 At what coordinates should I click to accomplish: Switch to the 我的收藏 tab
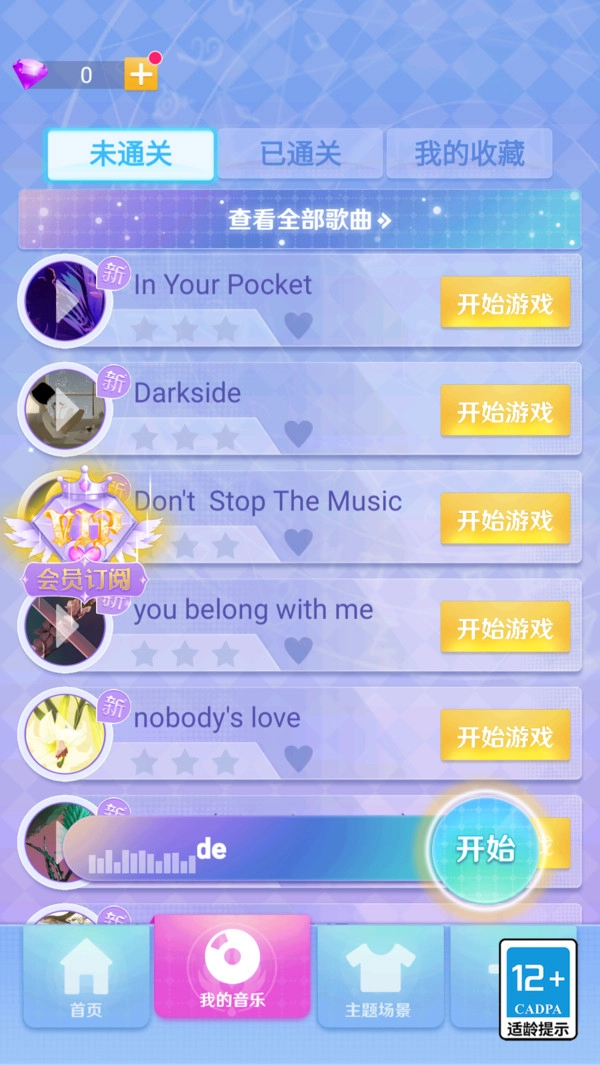[469, 154]
